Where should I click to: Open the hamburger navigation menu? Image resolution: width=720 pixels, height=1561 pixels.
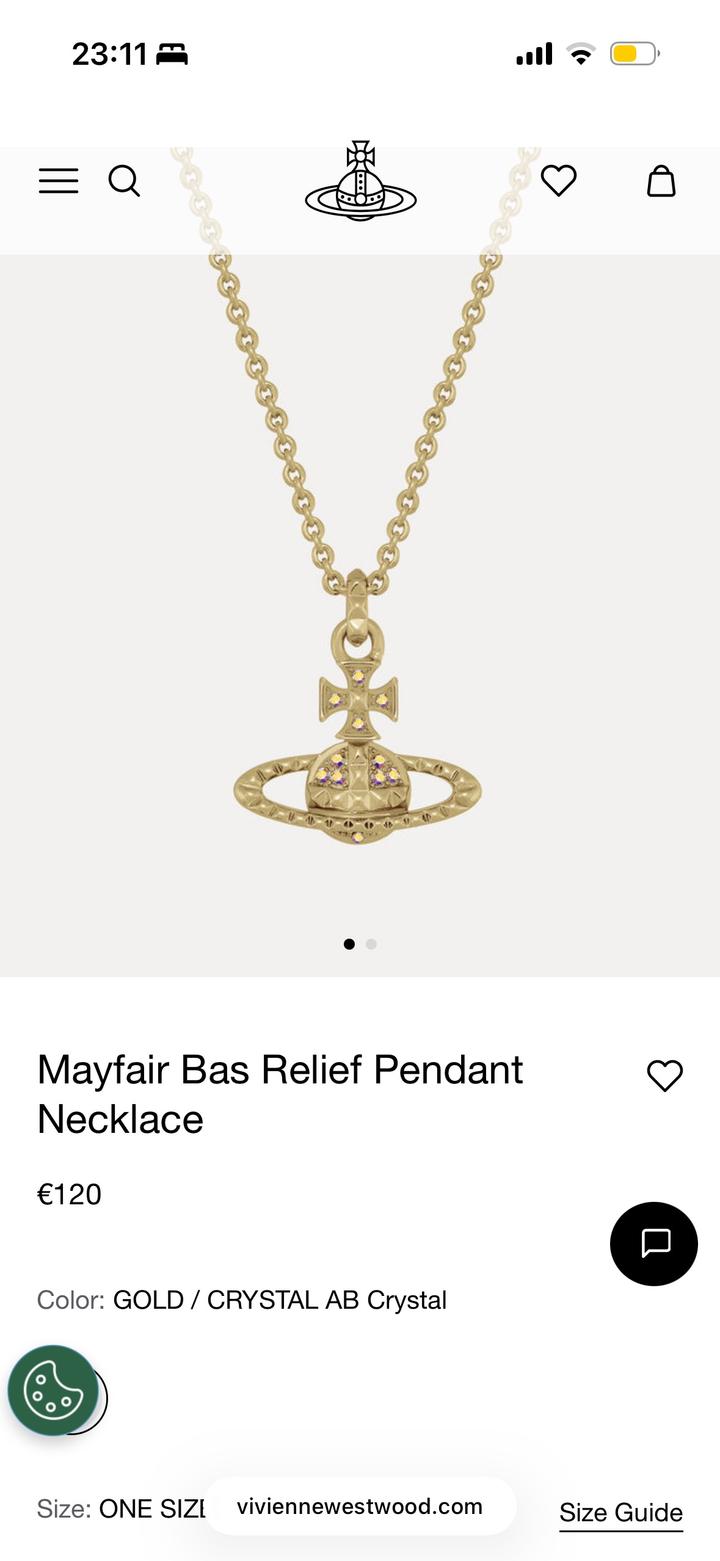(x=58, y=181)
